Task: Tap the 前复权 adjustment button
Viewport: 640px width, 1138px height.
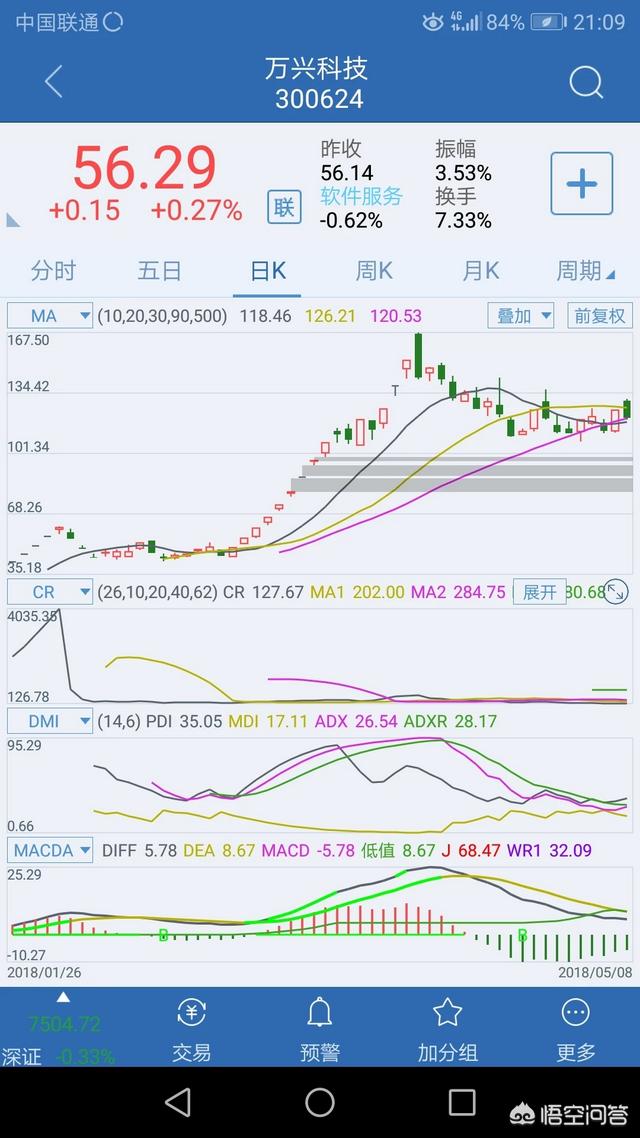Action: point(600,316)
